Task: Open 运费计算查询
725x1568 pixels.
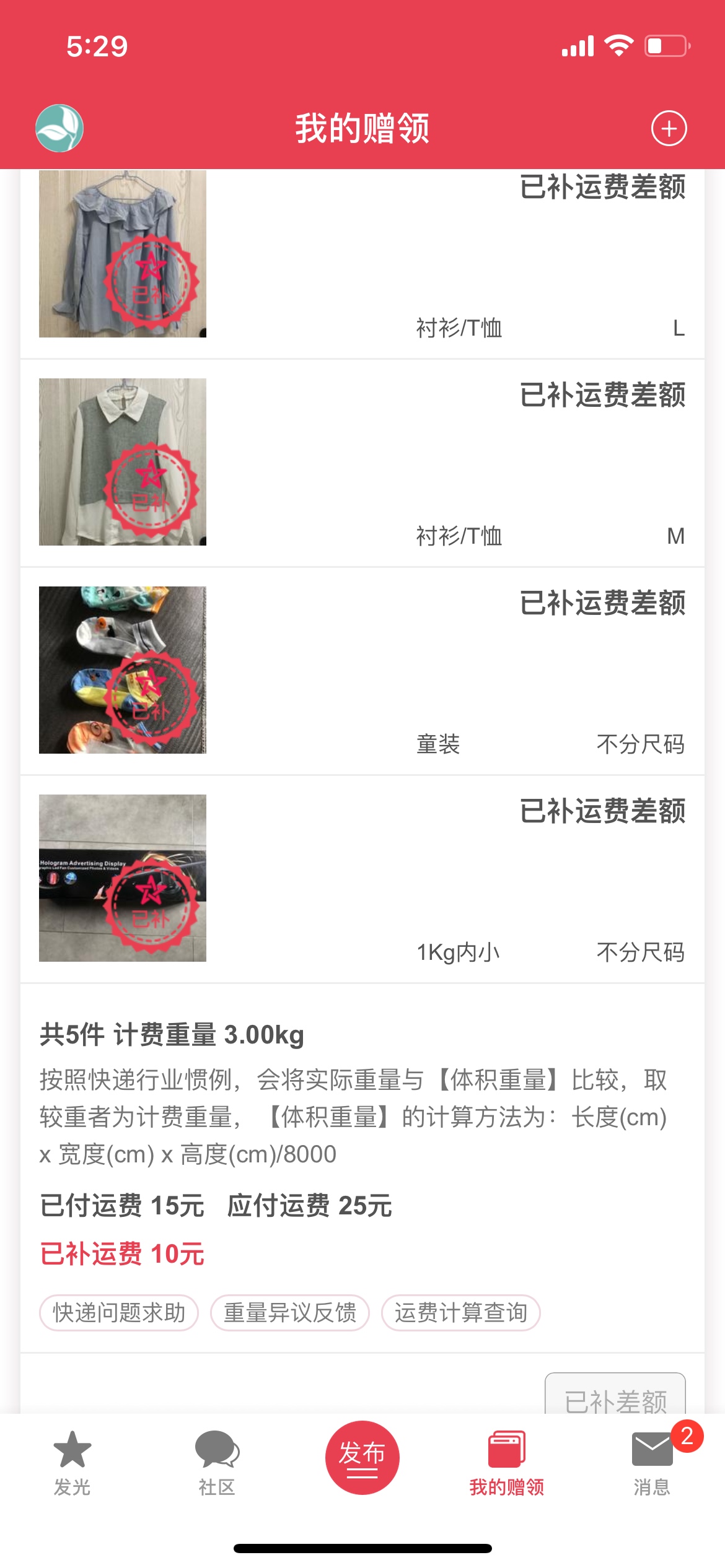Action: [x=461, y=1312]
